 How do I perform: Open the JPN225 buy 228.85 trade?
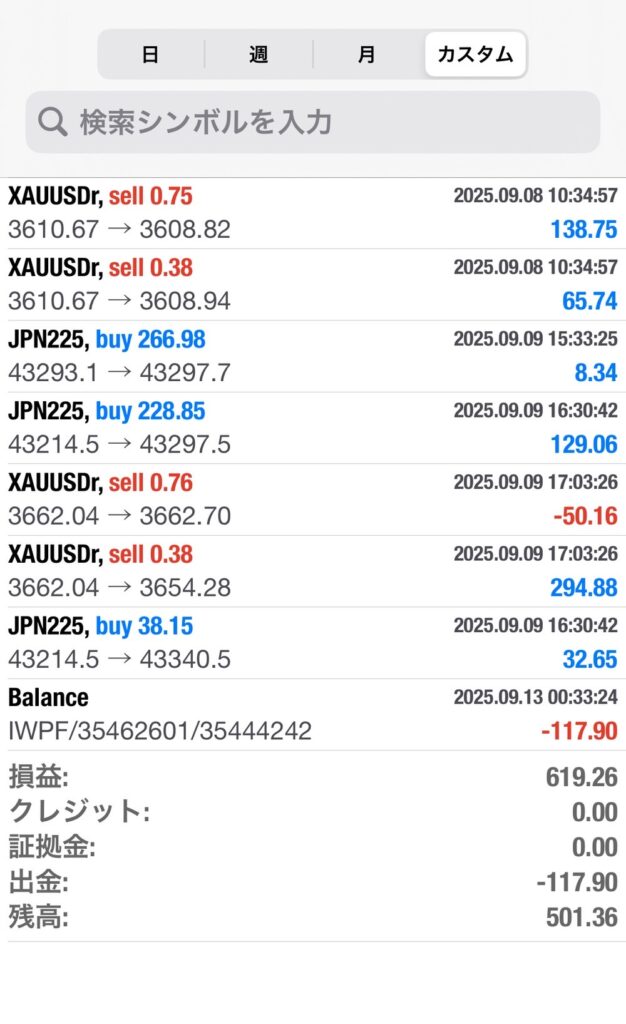[313, 428]
